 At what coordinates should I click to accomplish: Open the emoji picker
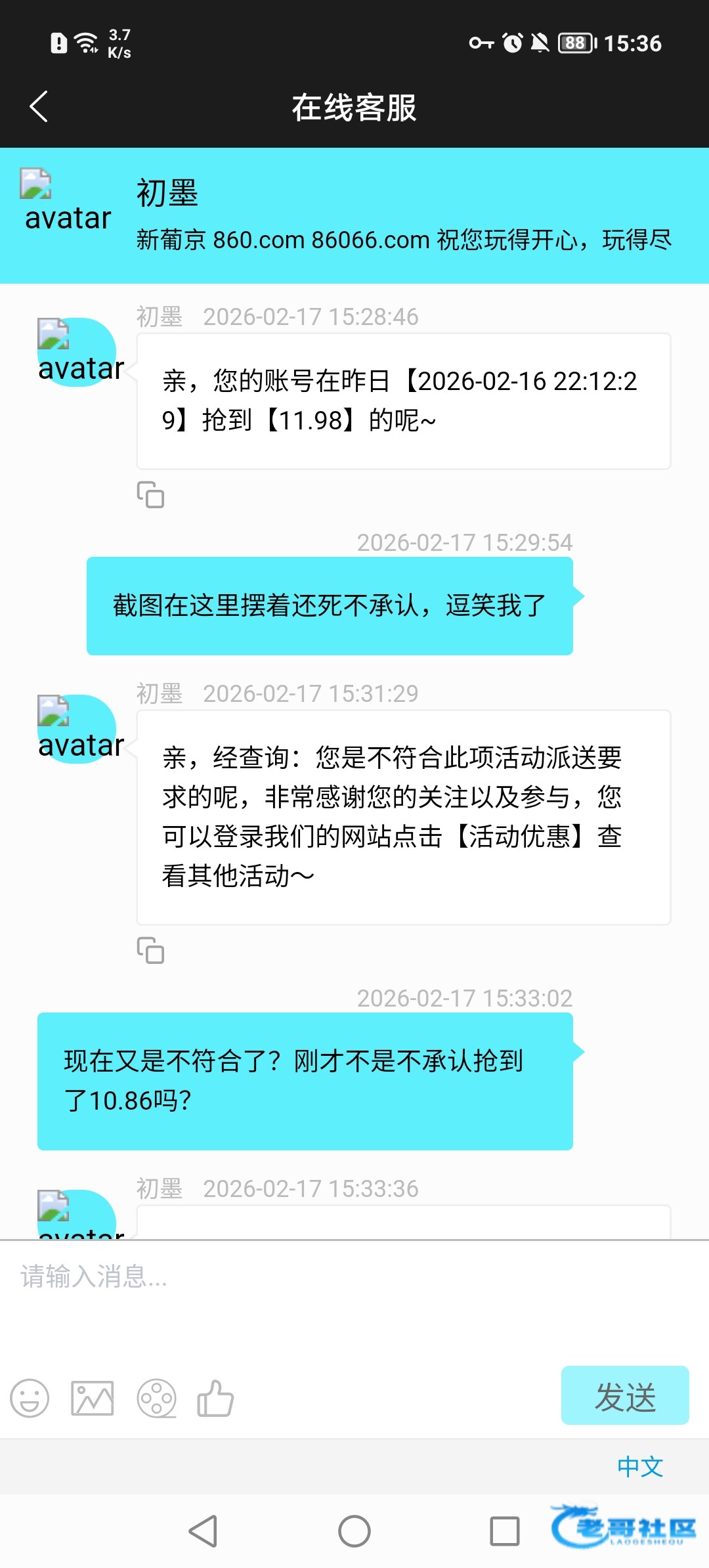click(x=30, y=1398)
